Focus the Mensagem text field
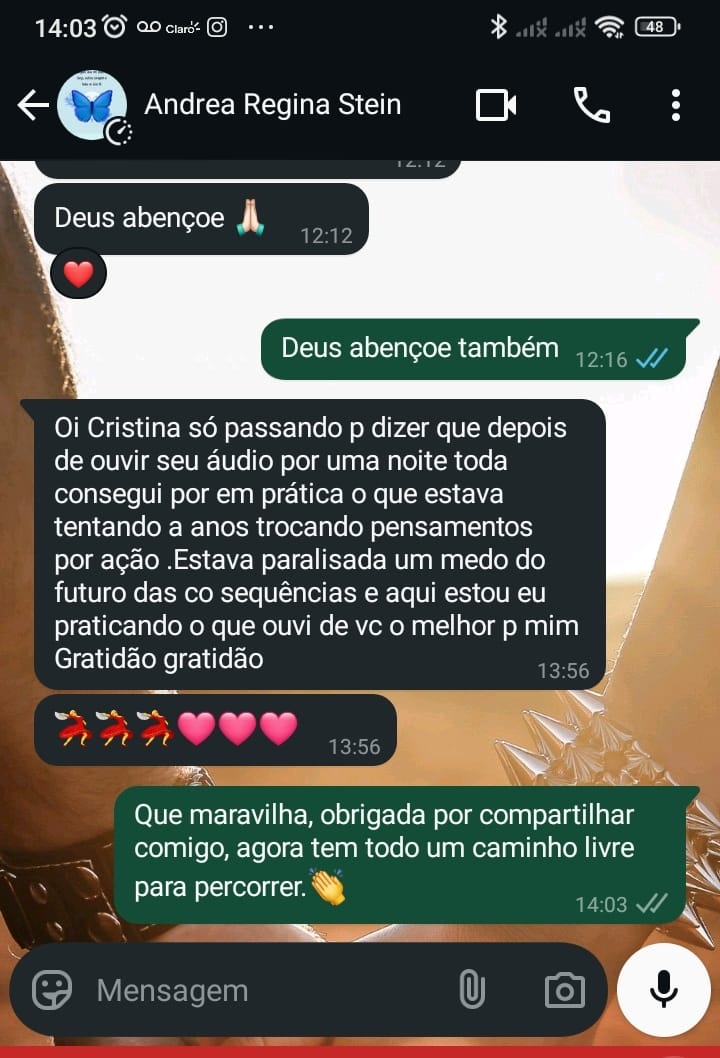This screenshot has width=720, height=1058. pos(260,990)
